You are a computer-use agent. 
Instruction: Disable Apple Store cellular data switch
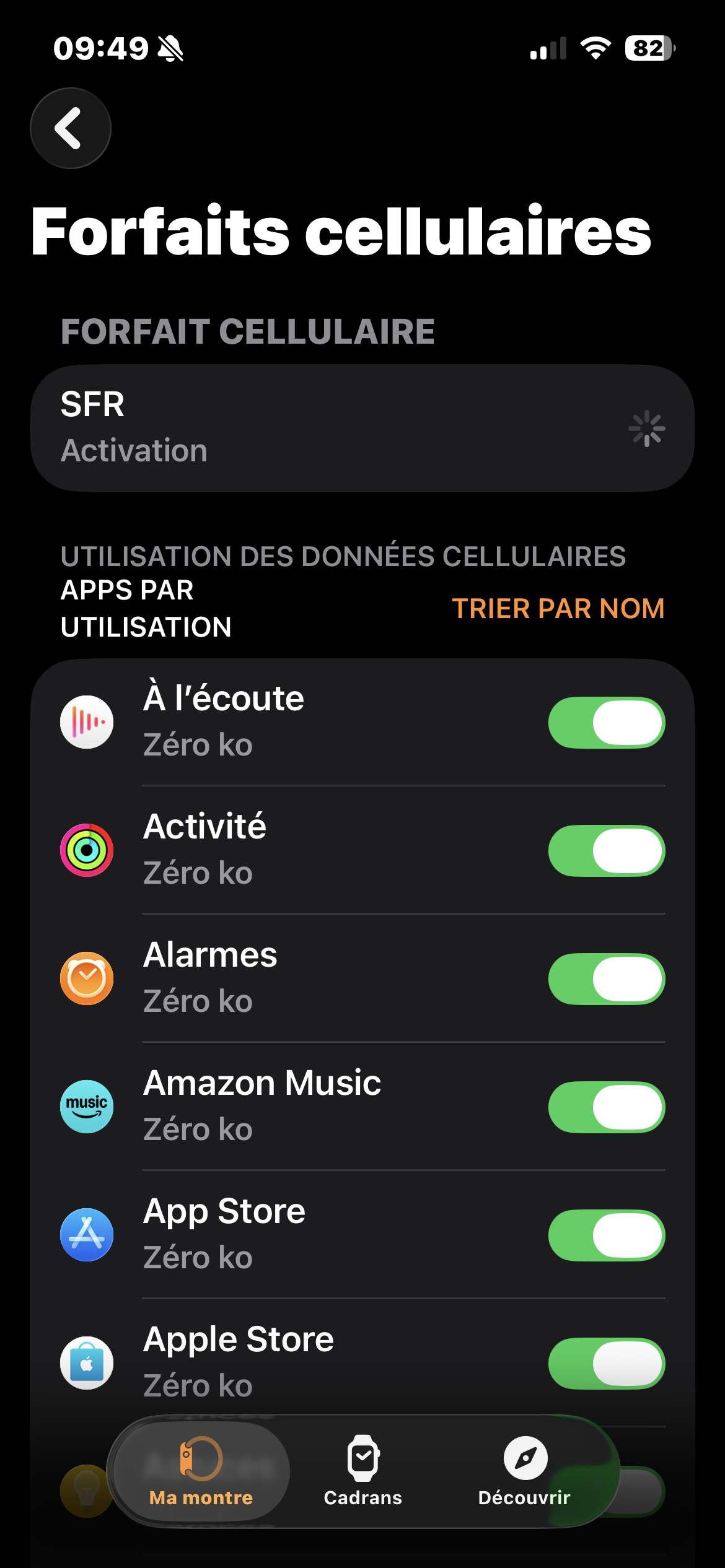pos(606,1364)
